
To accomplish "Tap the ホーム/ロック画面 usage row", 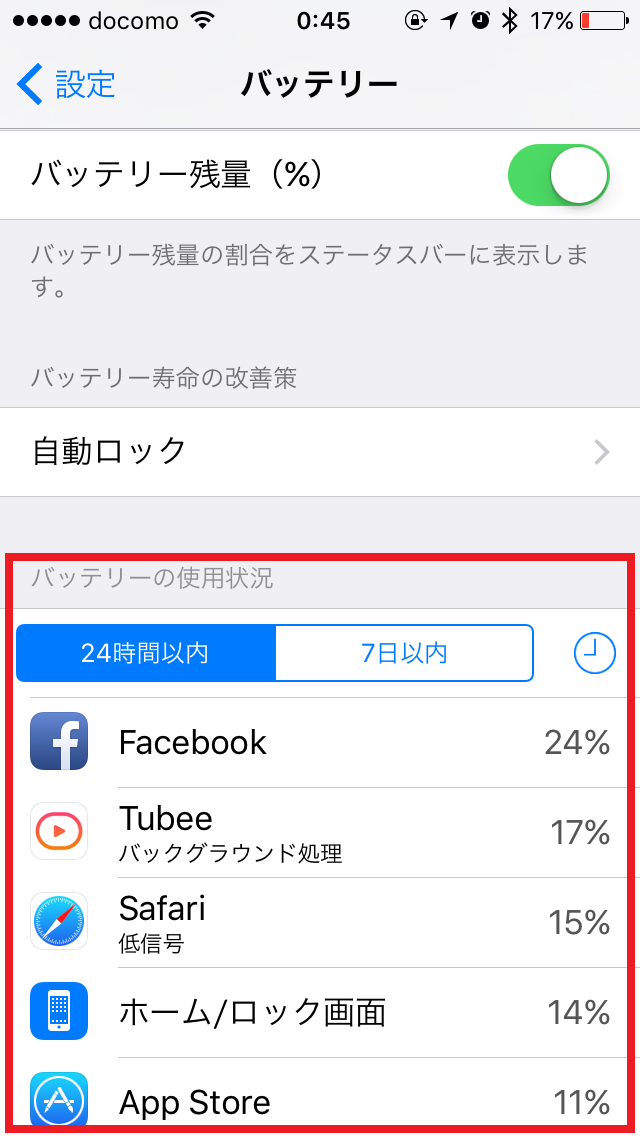I will coord(320,1012).
